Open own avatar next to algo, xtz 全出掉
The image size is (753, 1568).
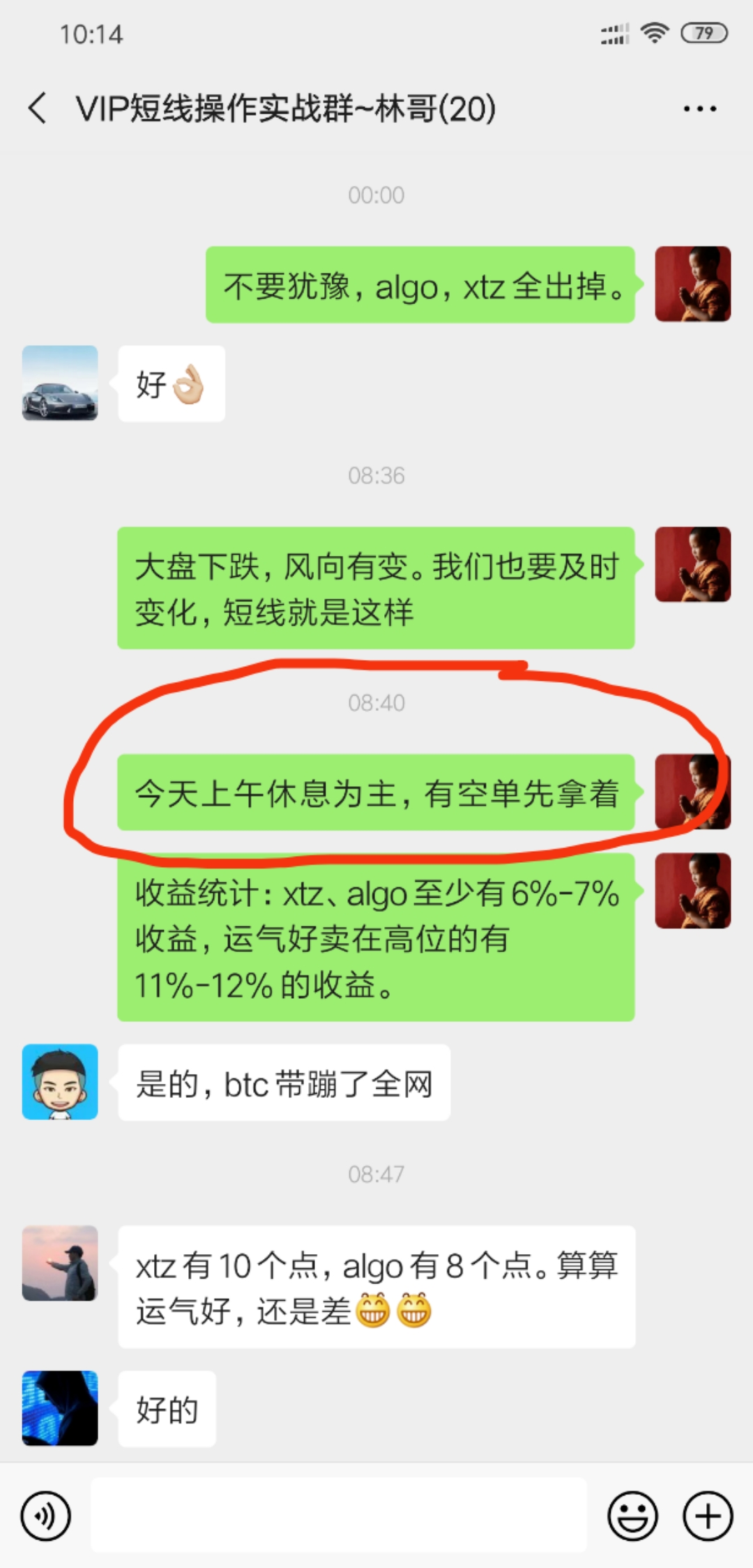tap(692, 284)
